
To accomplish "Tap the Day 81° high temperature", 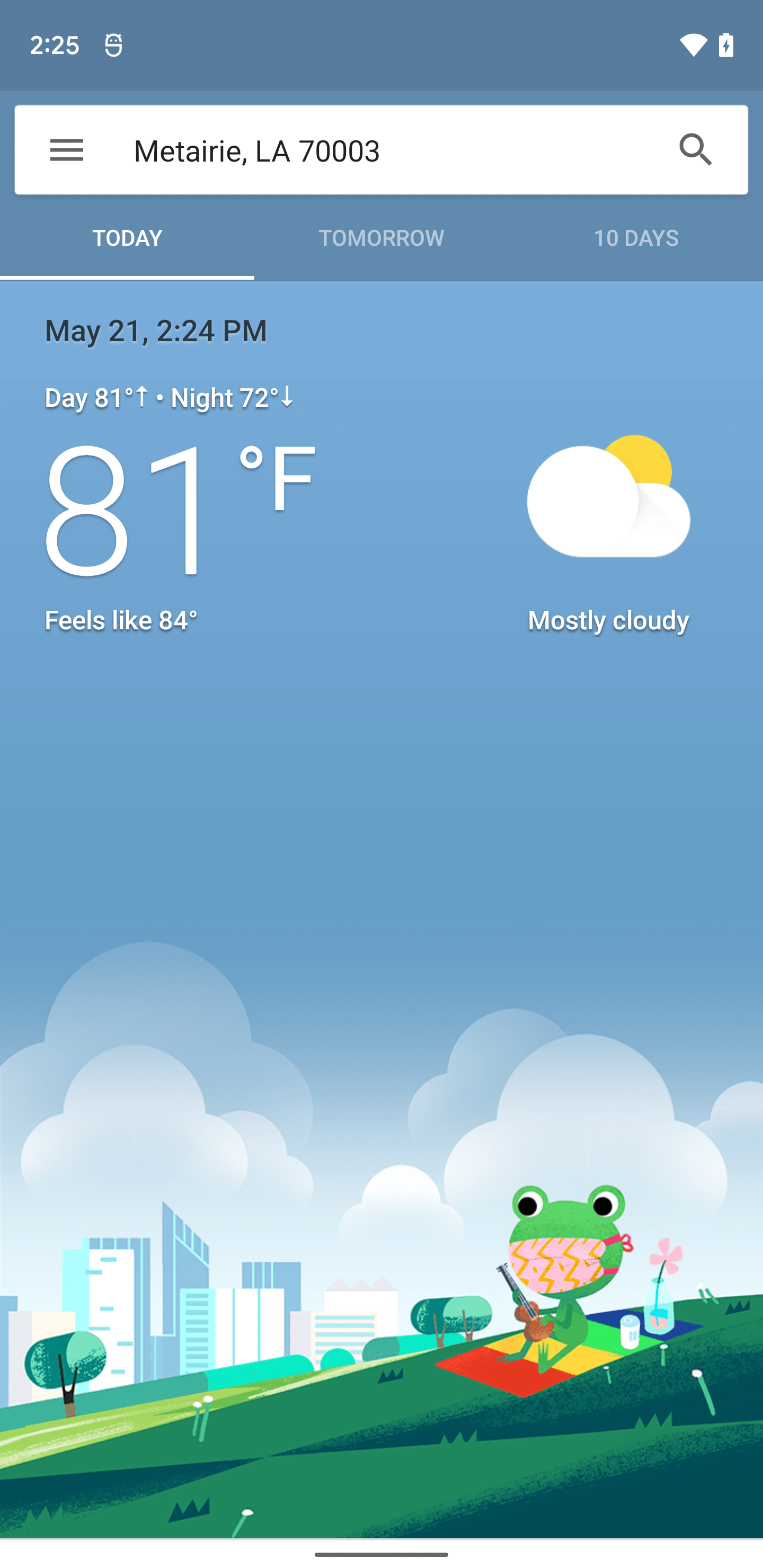I will (x=96, y=397).
